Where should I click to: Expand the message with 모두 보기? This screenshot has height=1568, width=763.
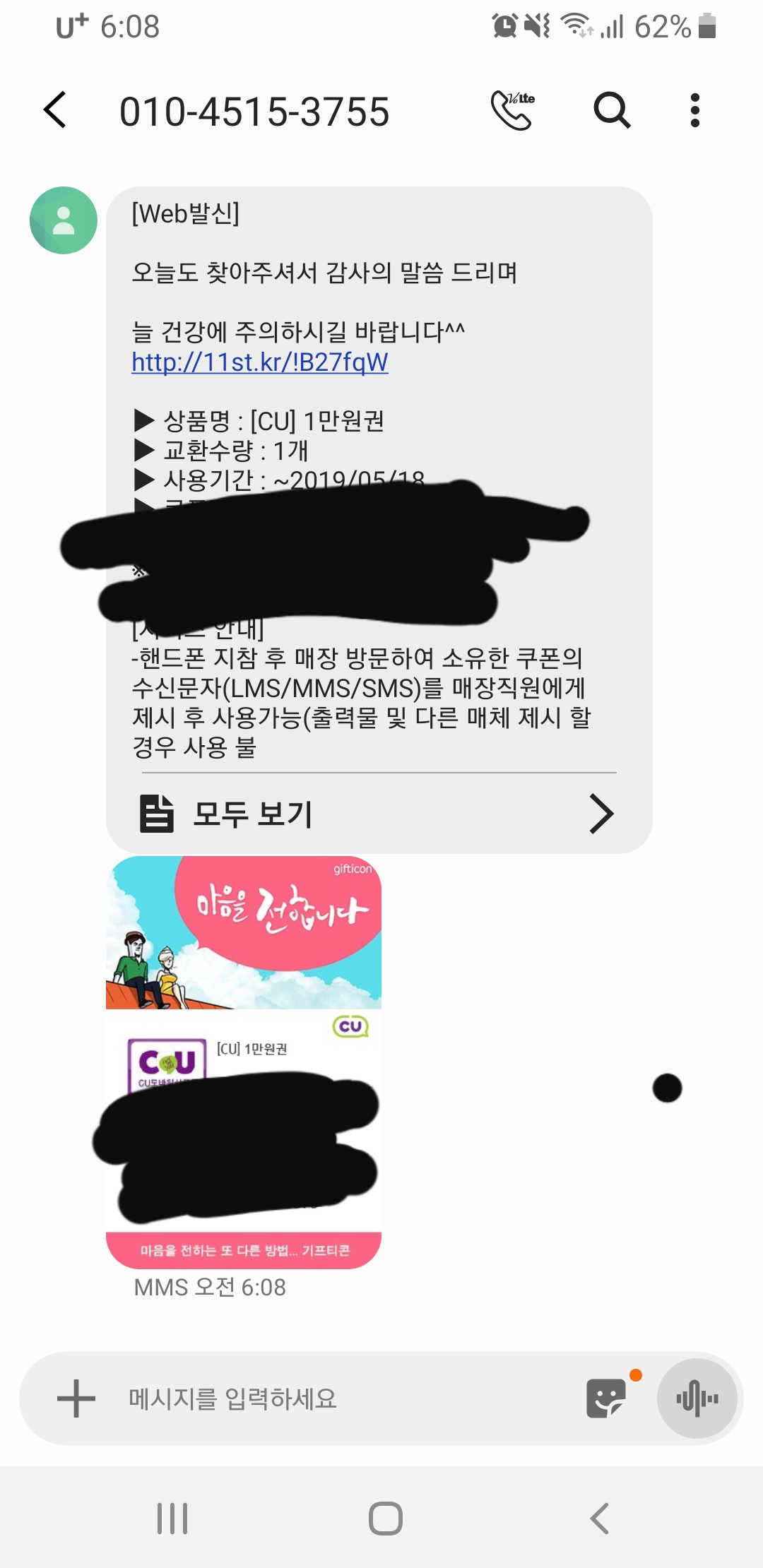(379, 814)
